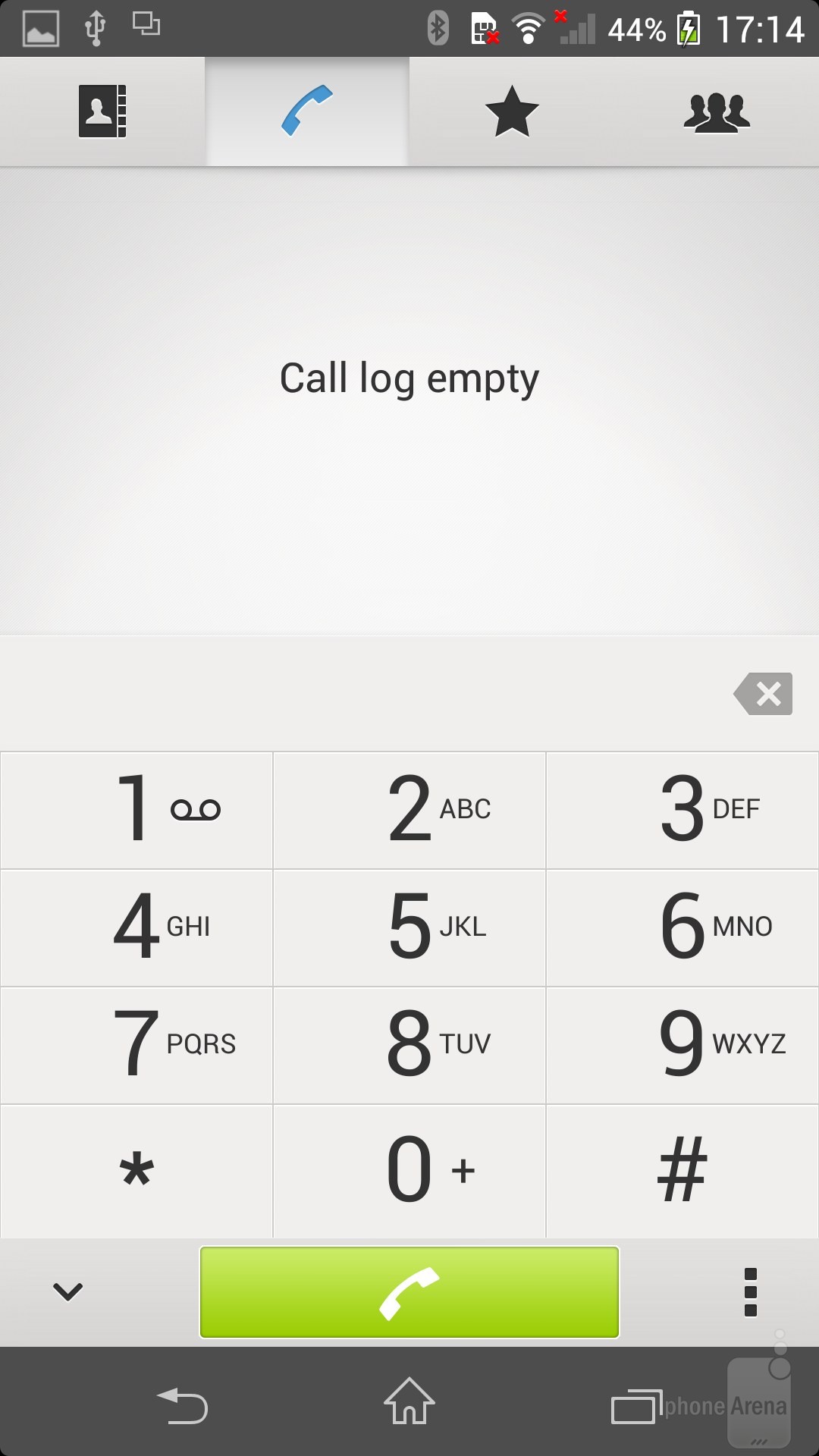Enter digit 2 ABC
The width and height of the screenshot is (819, 1456).
(409, 810)
